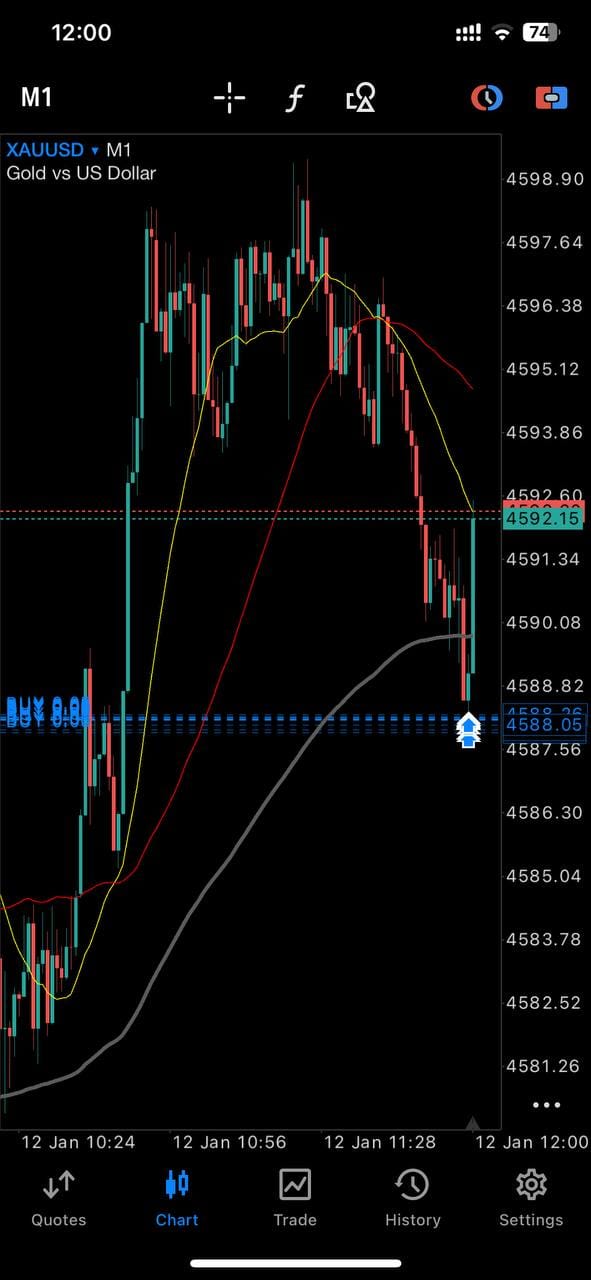Image resolution: width=591 pixels, height=1280 pixels.
Task: Tap the XAUUSD symbol dropdown
Action: click(x=53, y=150)
